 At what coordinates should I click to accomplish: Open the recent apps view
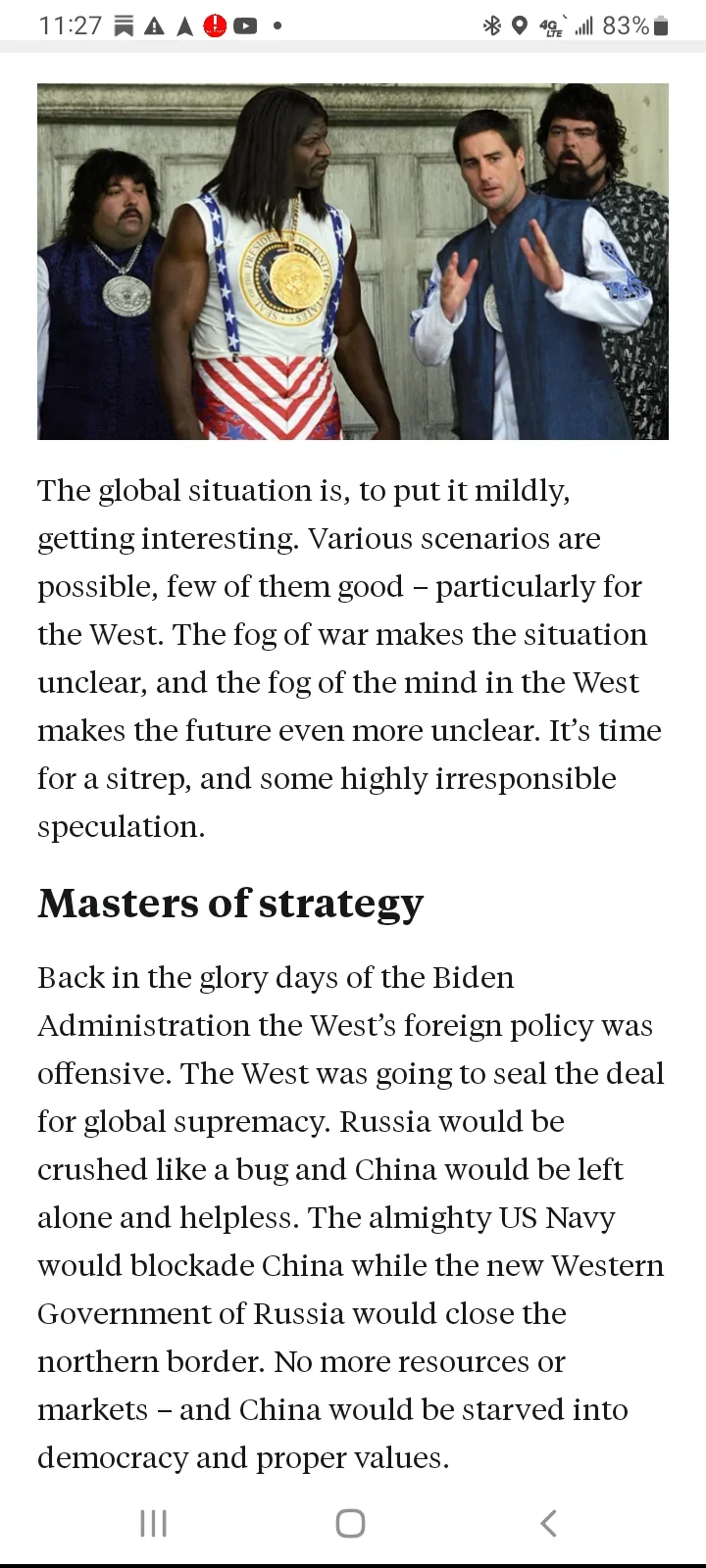[154, 1523]
